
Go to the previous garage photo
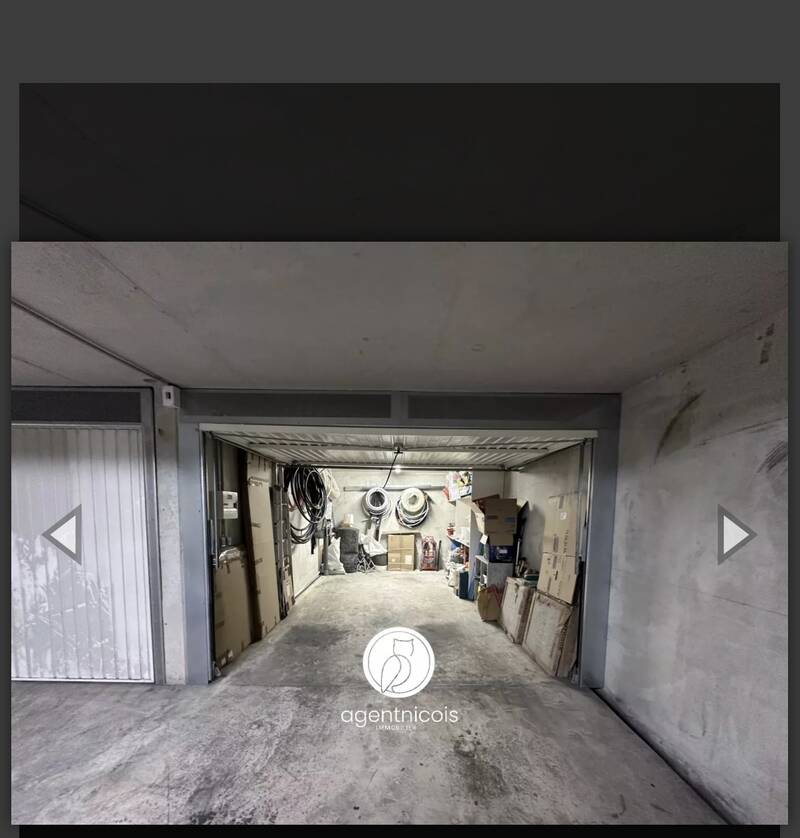63,534
